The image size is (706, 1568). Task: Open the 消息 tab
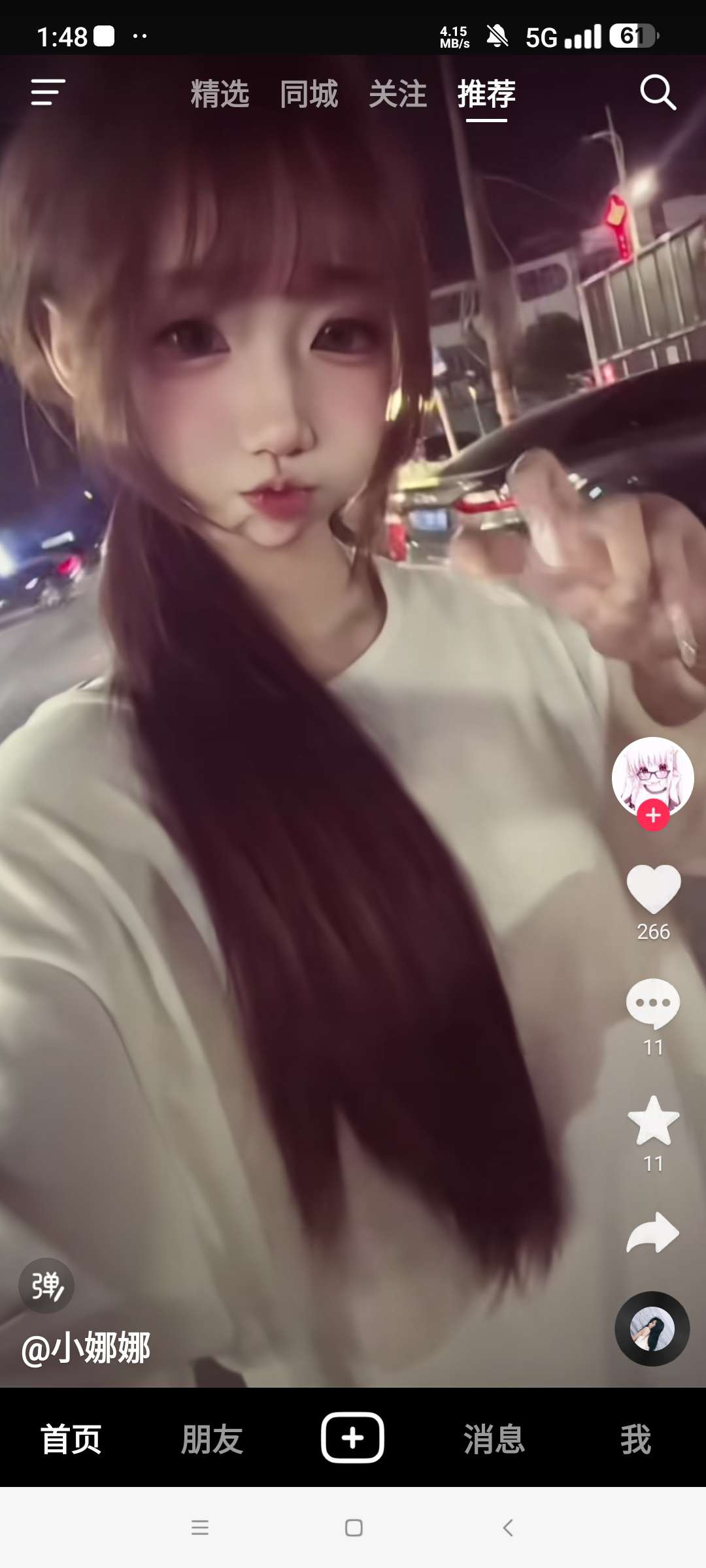point(494,1439)
